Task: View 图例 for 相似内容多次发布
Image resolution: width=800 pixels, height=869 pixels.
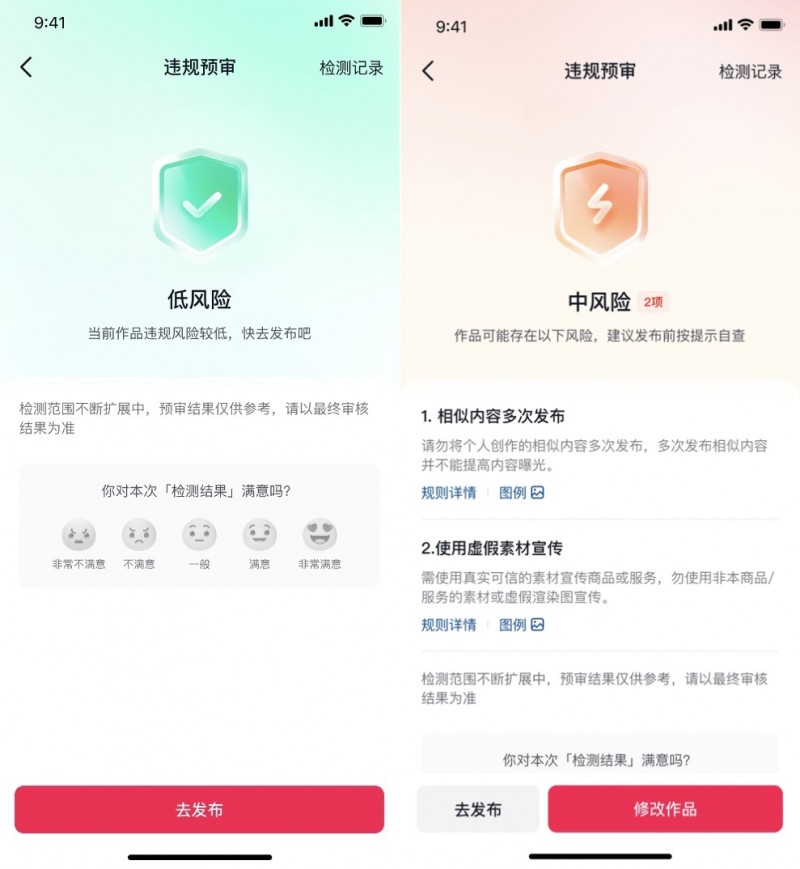Action: pos(521,492)
